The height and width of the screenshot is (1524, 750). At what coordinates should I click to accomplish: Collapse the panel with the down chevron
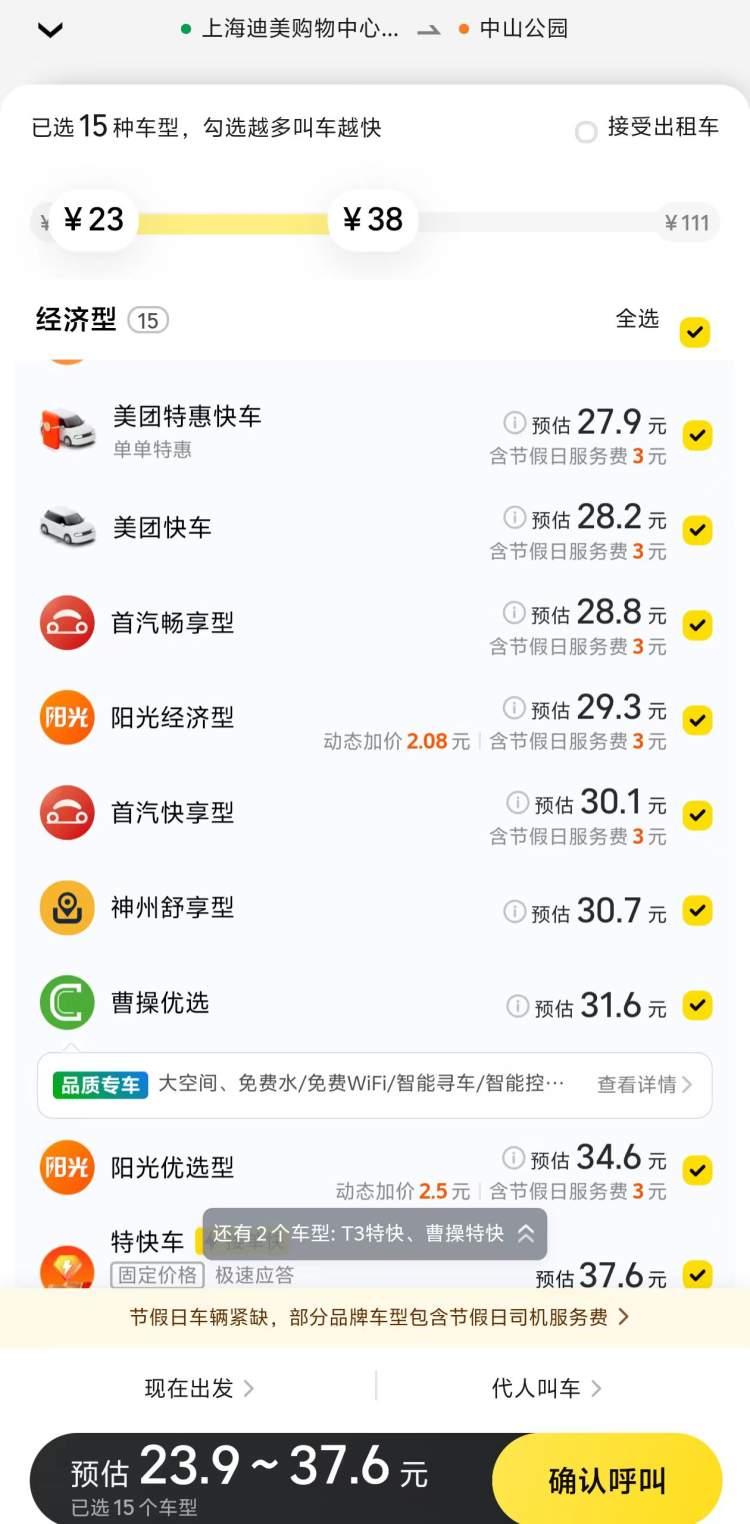(50, 30)
